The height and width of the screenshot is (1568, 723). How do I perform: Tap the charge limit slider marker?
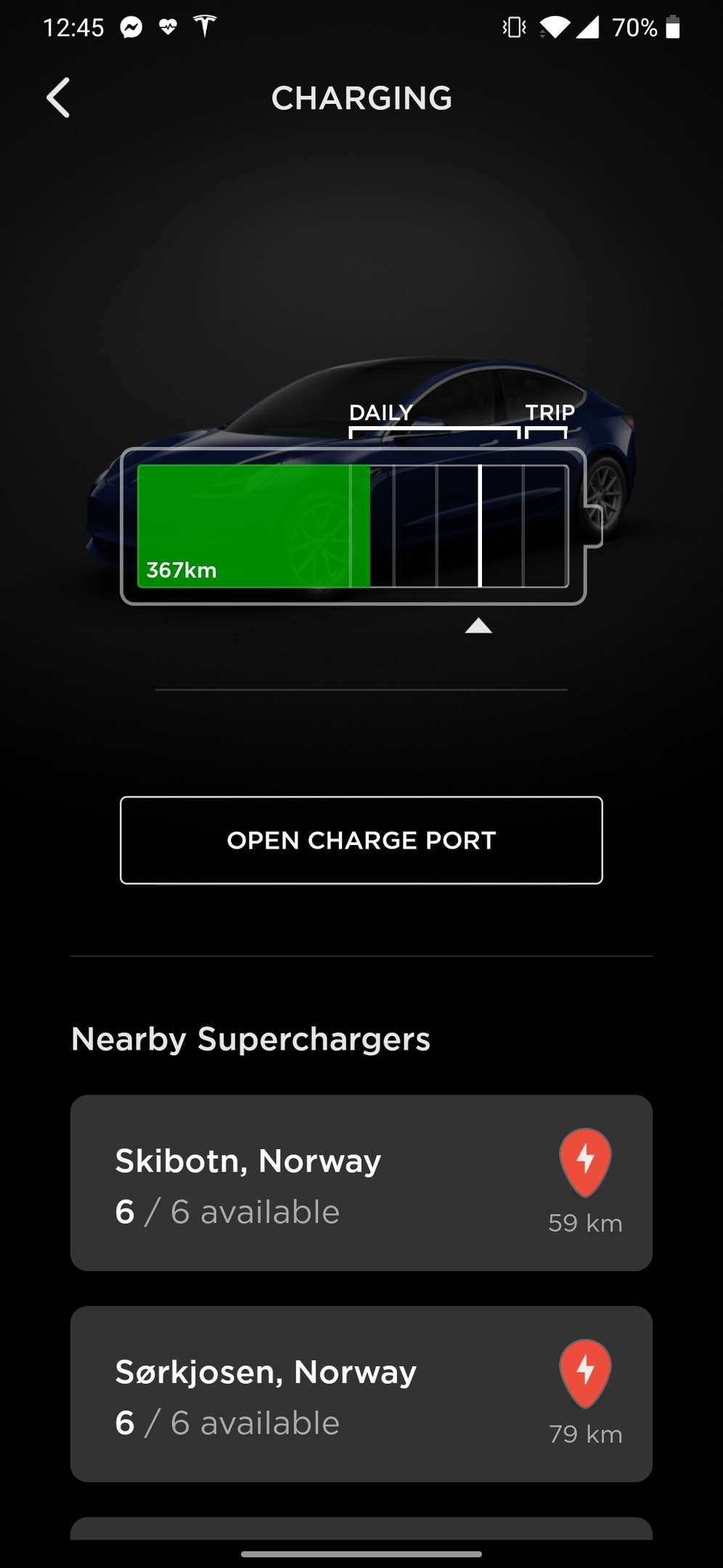[478, 626]
